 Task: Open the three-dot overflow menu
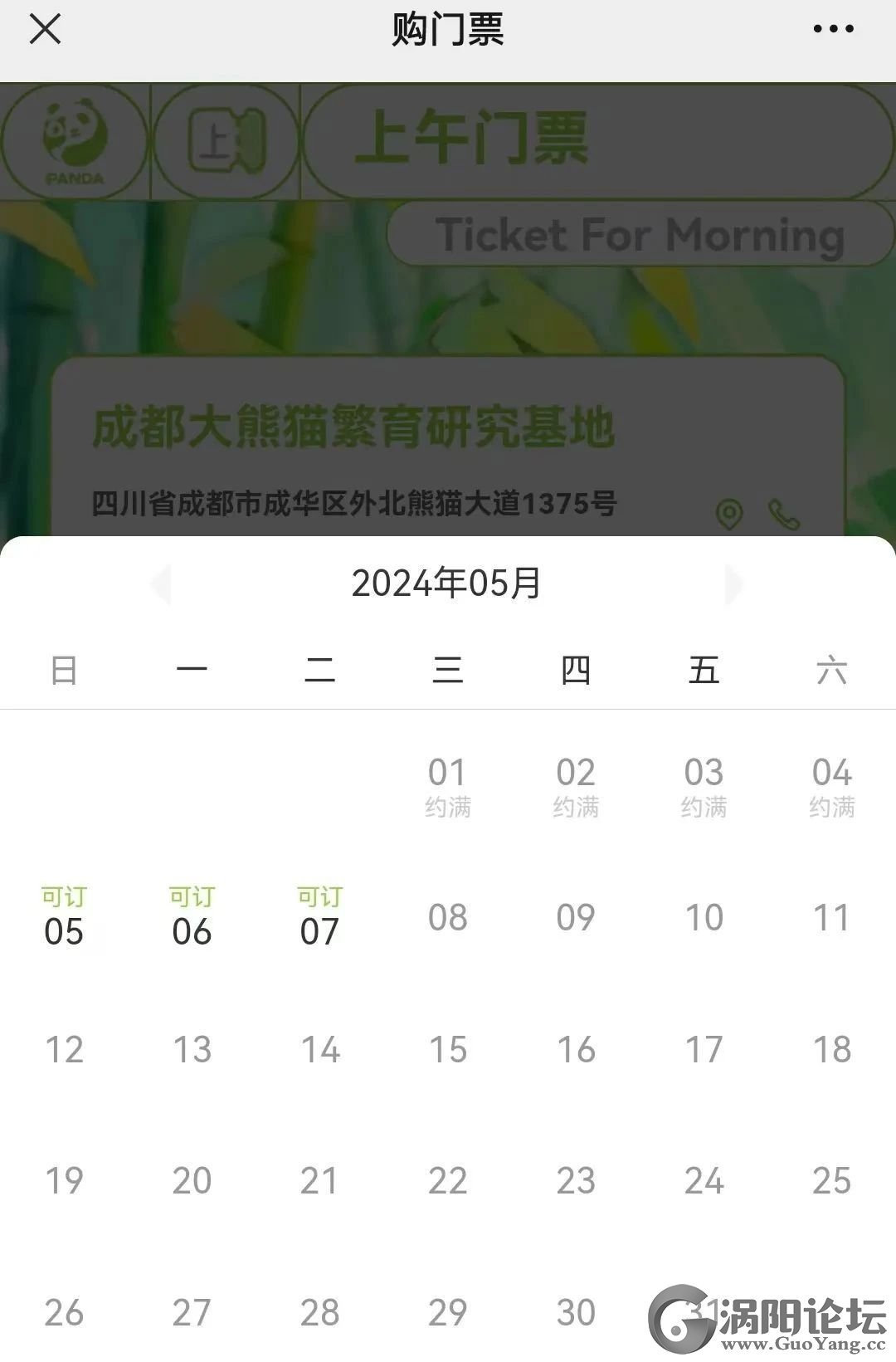point(833,29)
